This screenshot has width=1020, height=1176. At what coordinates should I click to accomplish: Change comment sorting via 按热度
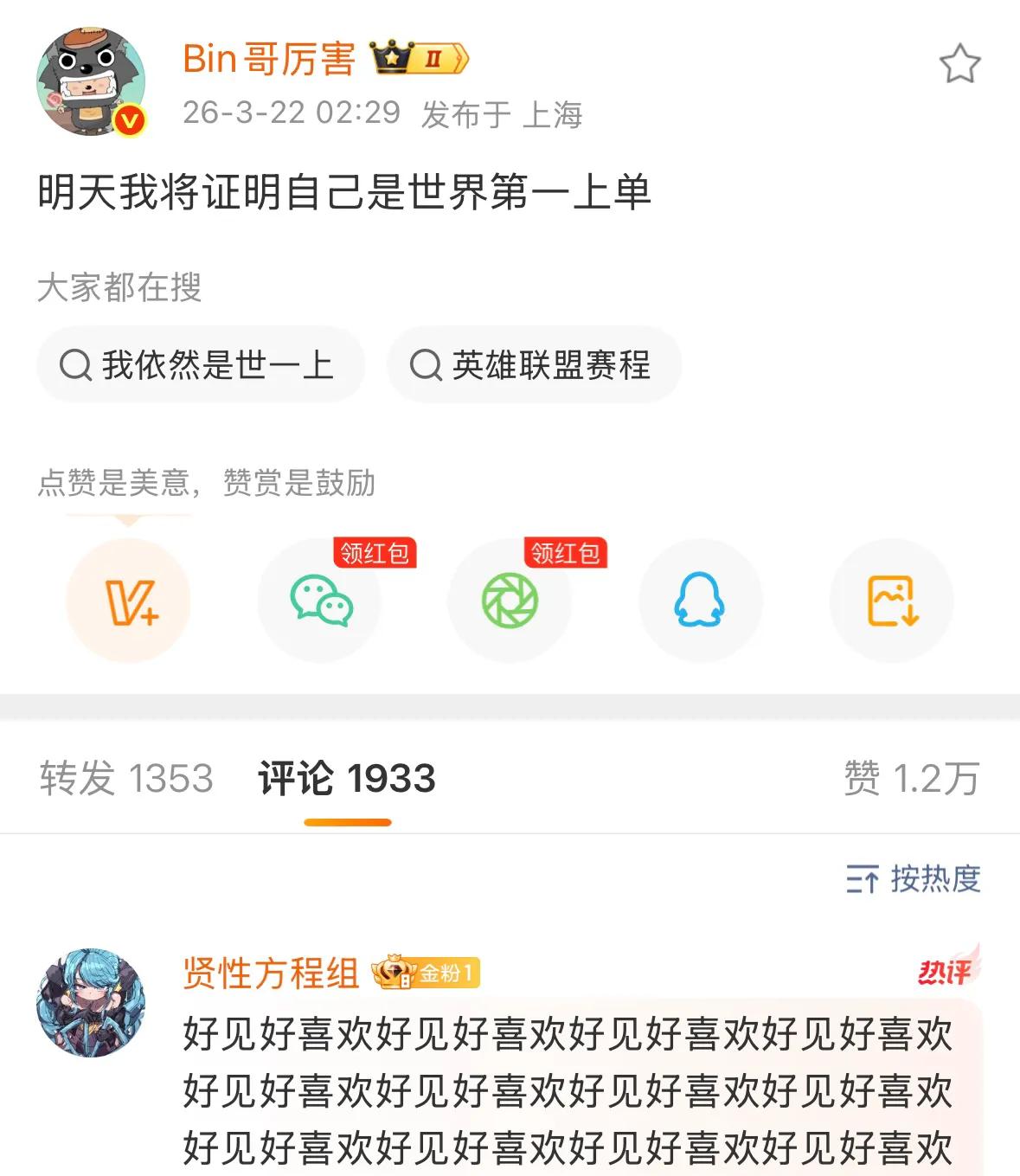[914, 879]
